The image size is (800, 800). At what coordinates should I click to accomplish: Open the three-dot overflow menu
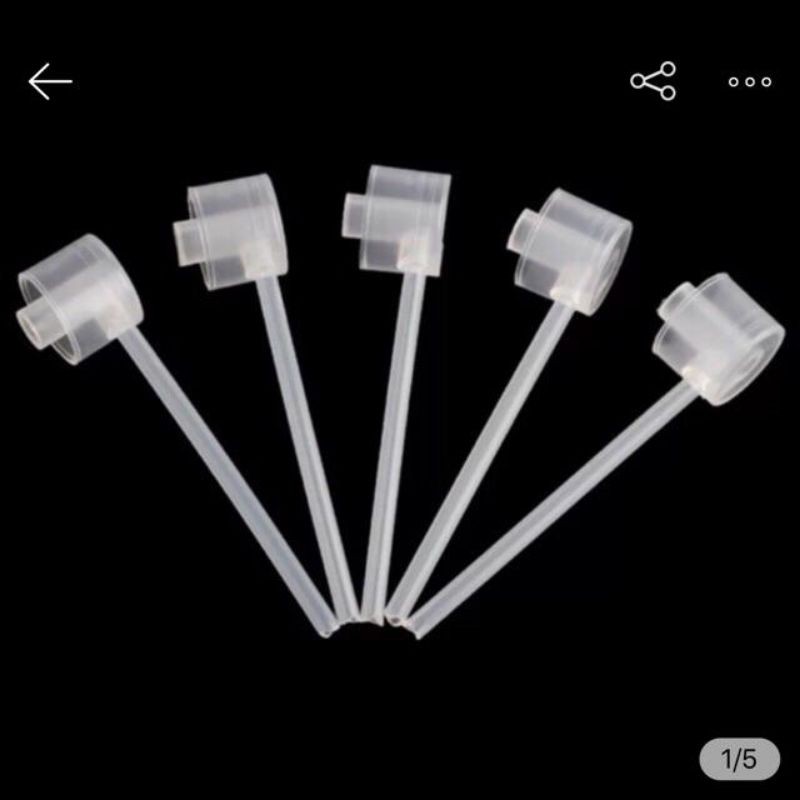[x=749, y=82]
